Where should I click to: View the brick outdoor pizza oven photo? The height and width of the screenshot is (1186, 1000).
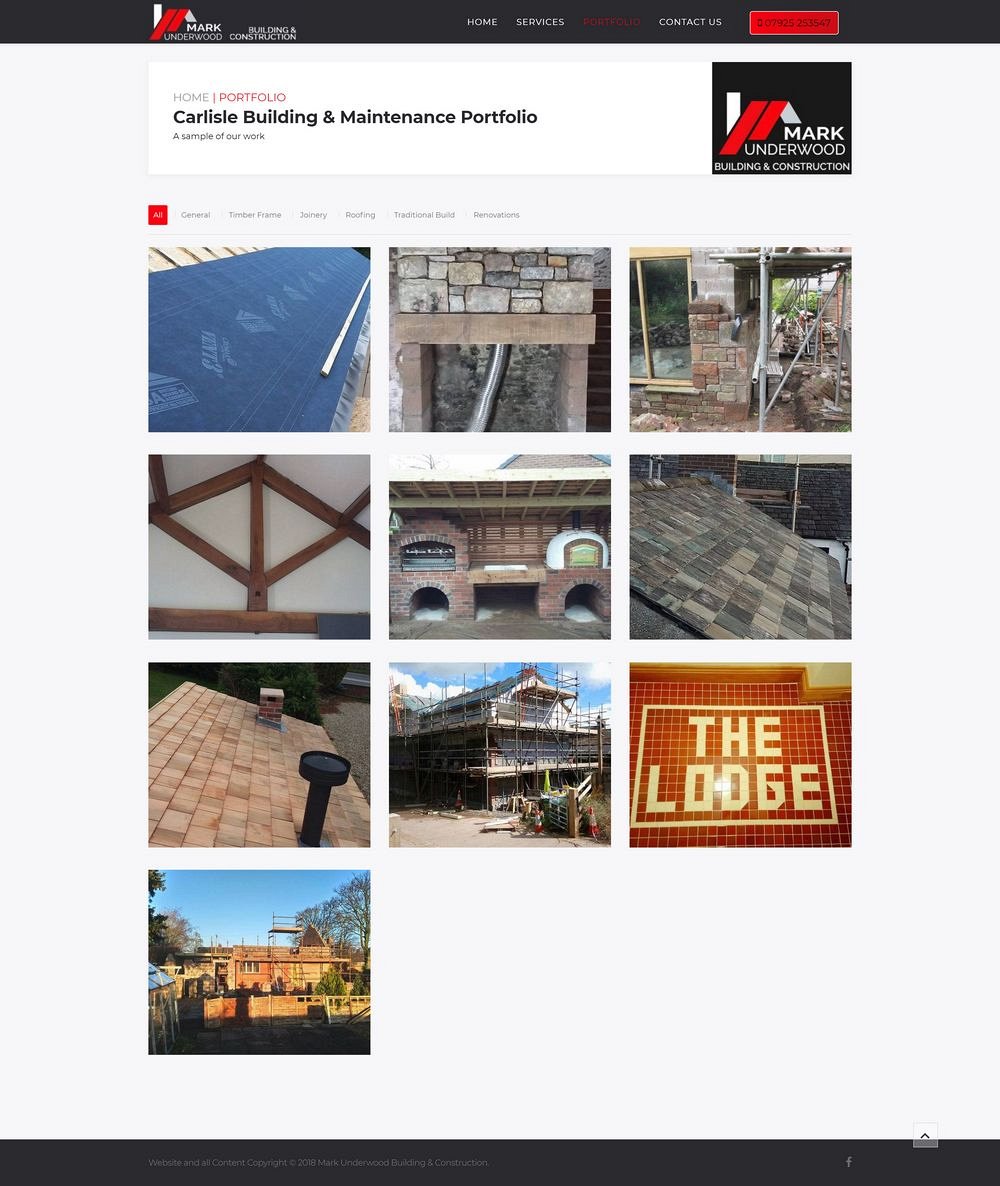pos(500,547)
